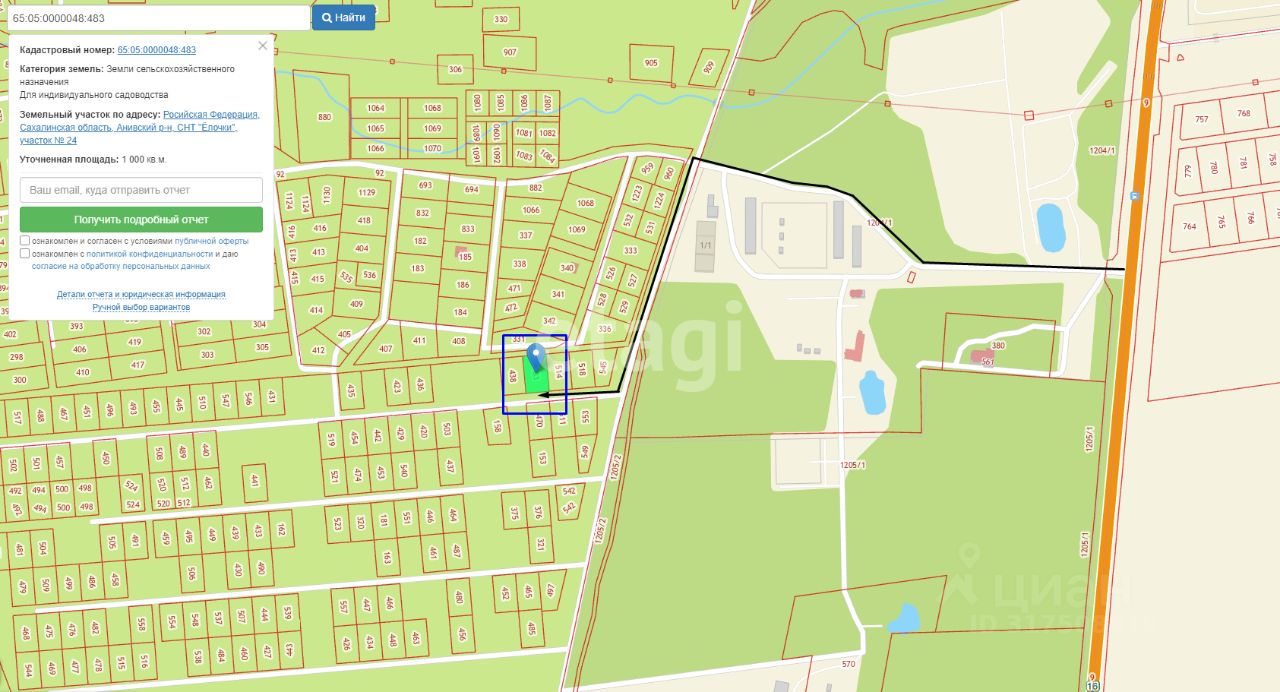The width and height of the screenshot is (1280, 692).
Task: Focus the email field for the report
Action: (x=141, y=190)
